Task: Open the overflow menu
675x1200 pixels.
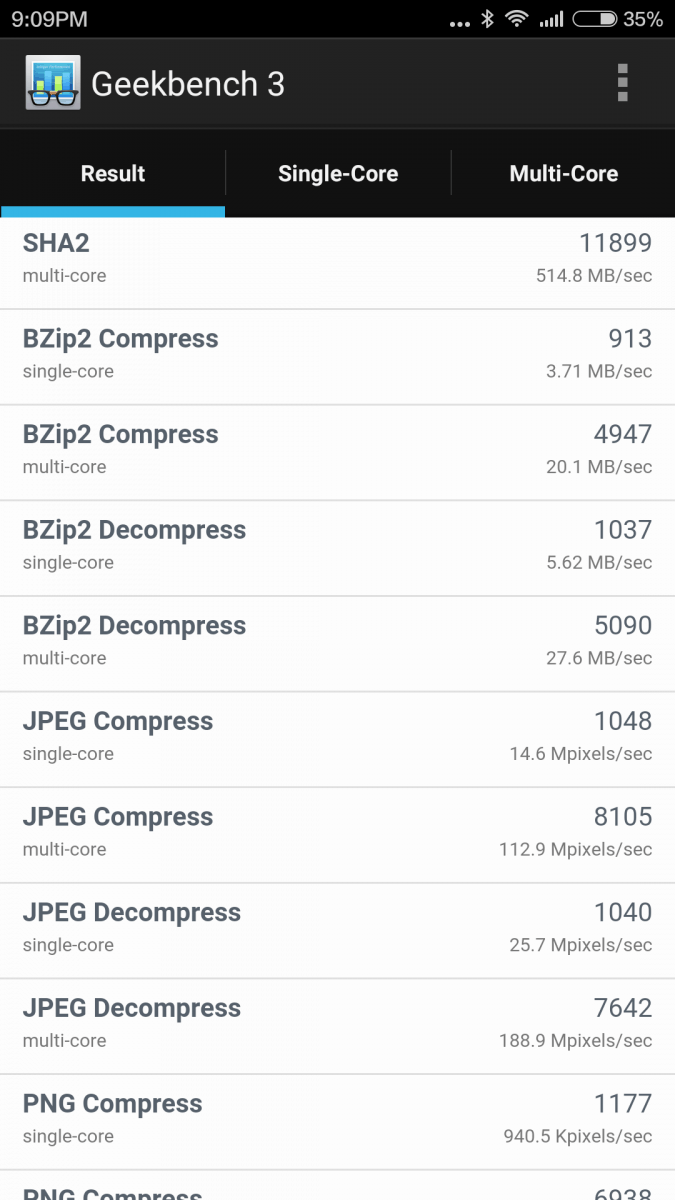Action: point(622,84)
